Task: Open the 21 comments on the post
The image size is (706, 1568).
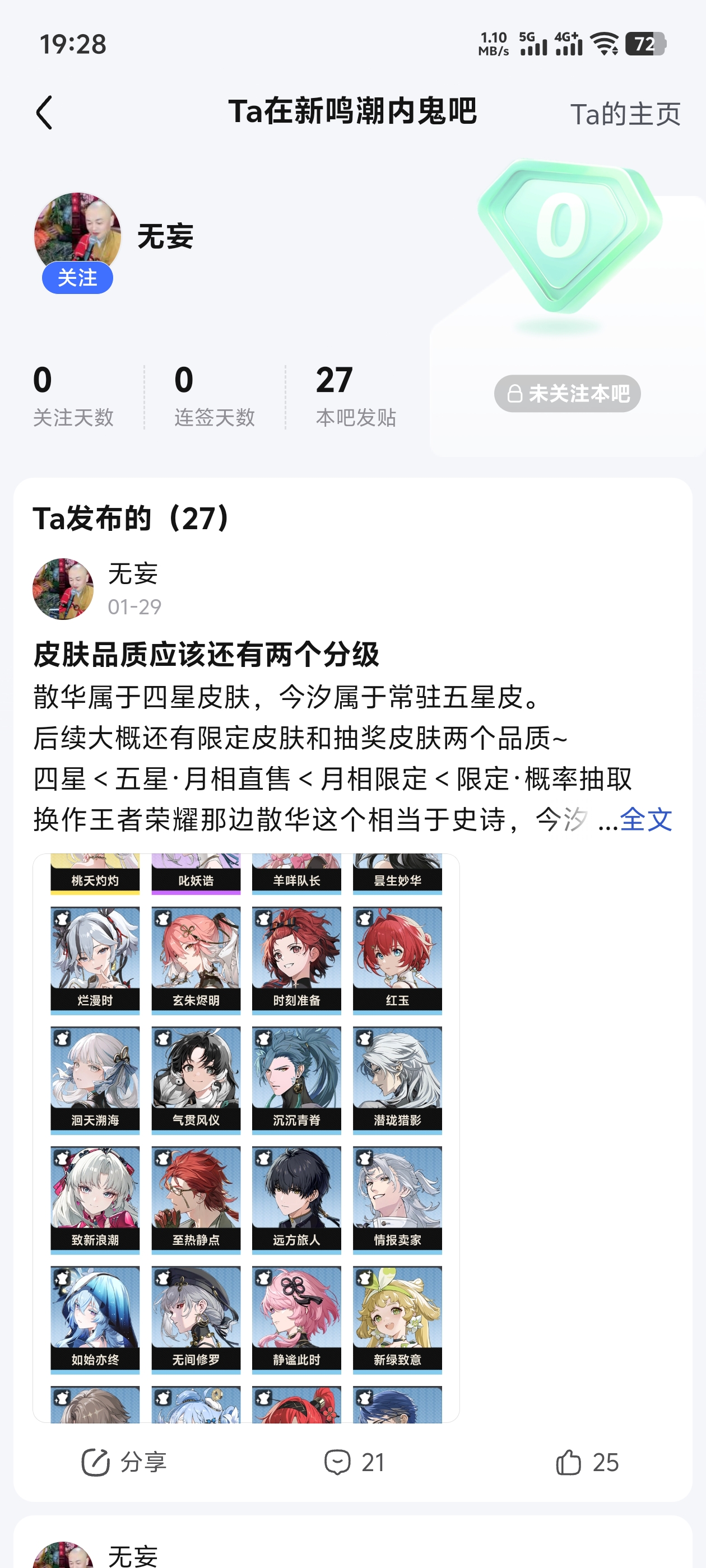Action: click(x=354, y=1462)
